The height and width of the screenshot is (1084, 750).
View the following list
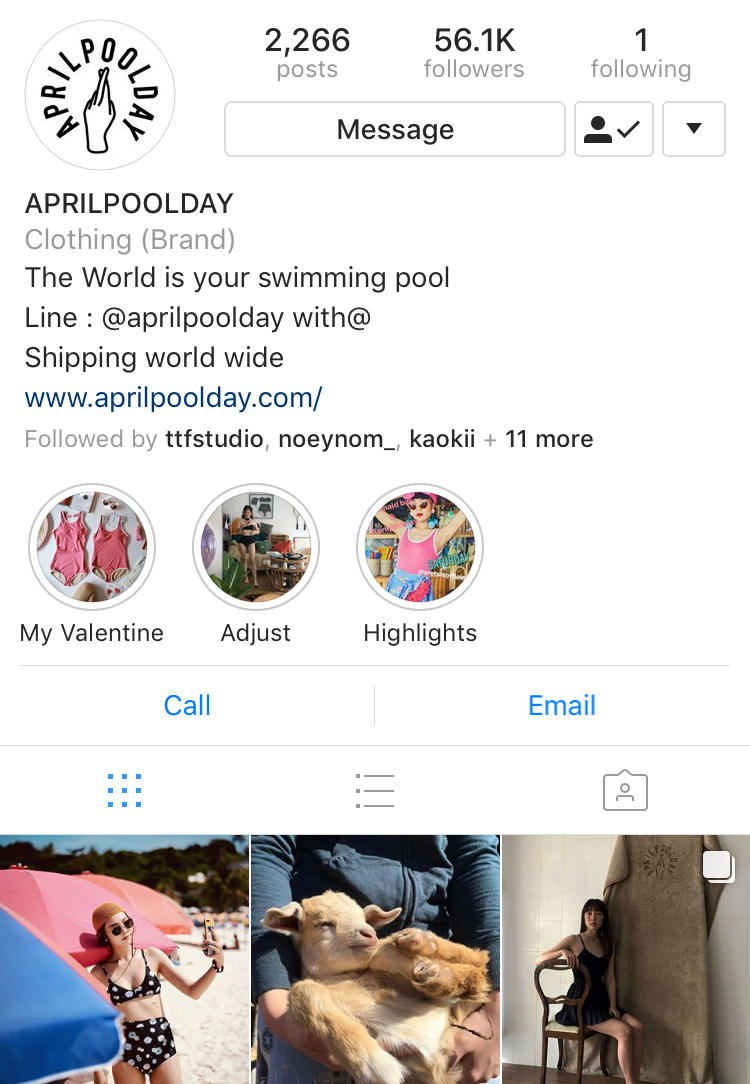pos(640,53)
